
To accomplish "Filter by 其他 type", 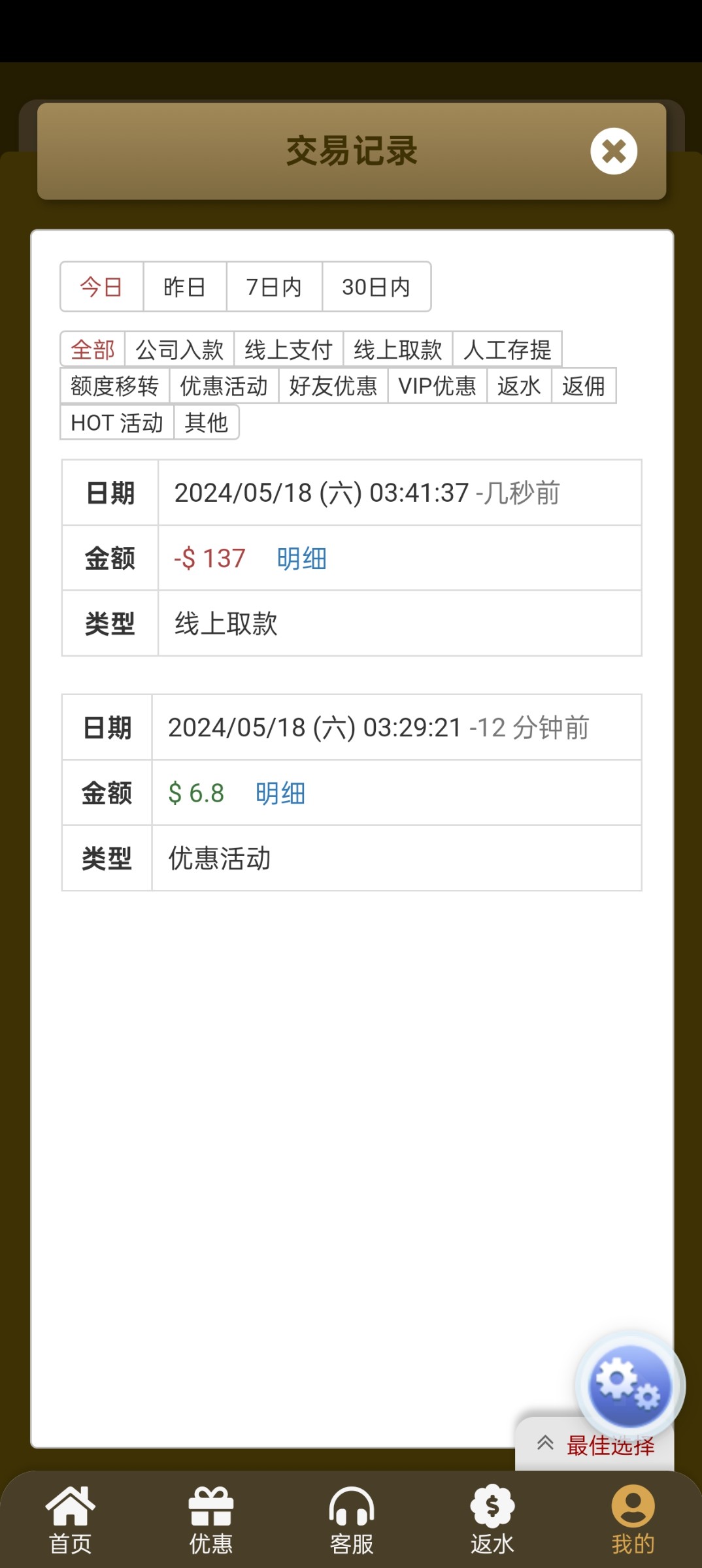I will click(206, 423).
